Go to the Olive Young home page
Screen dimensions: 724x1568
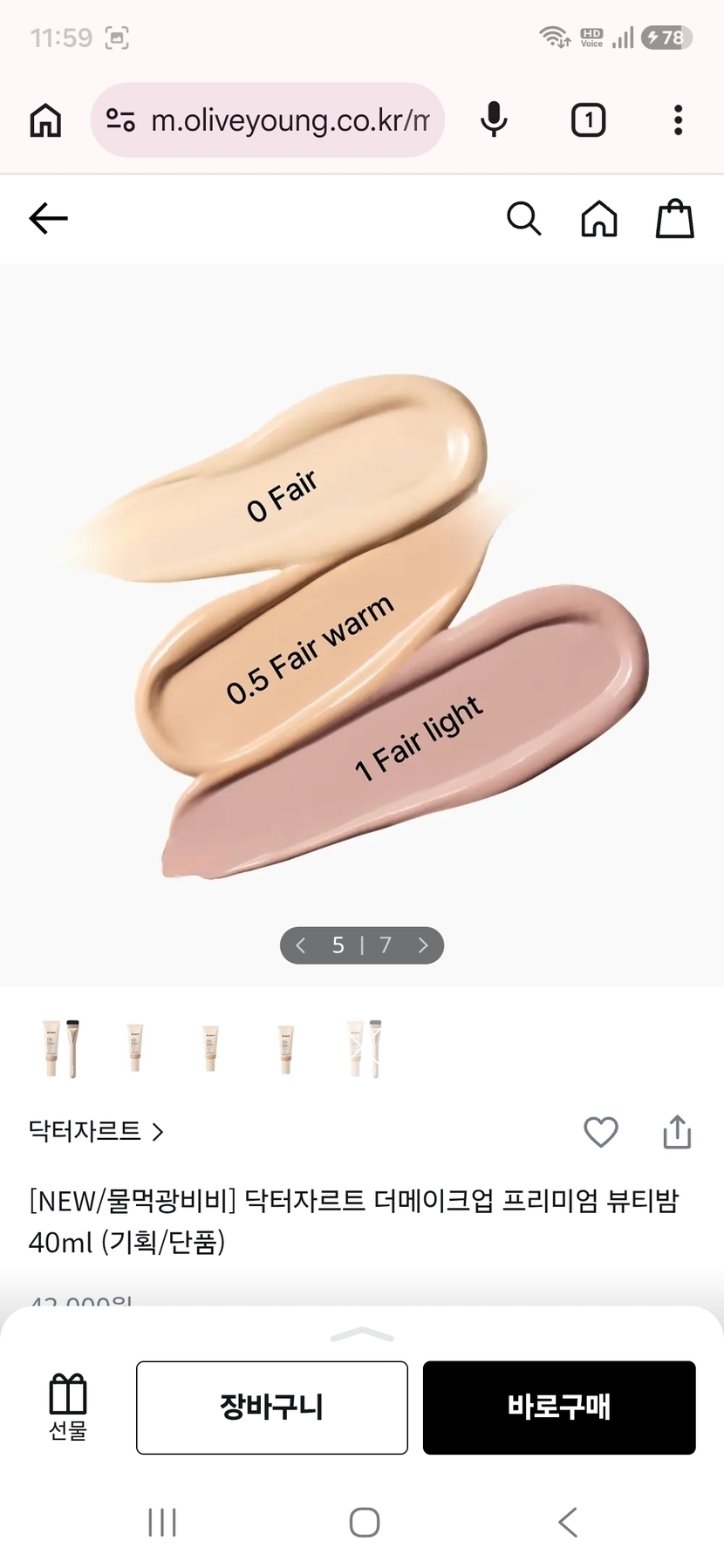(x=599, y=218)
